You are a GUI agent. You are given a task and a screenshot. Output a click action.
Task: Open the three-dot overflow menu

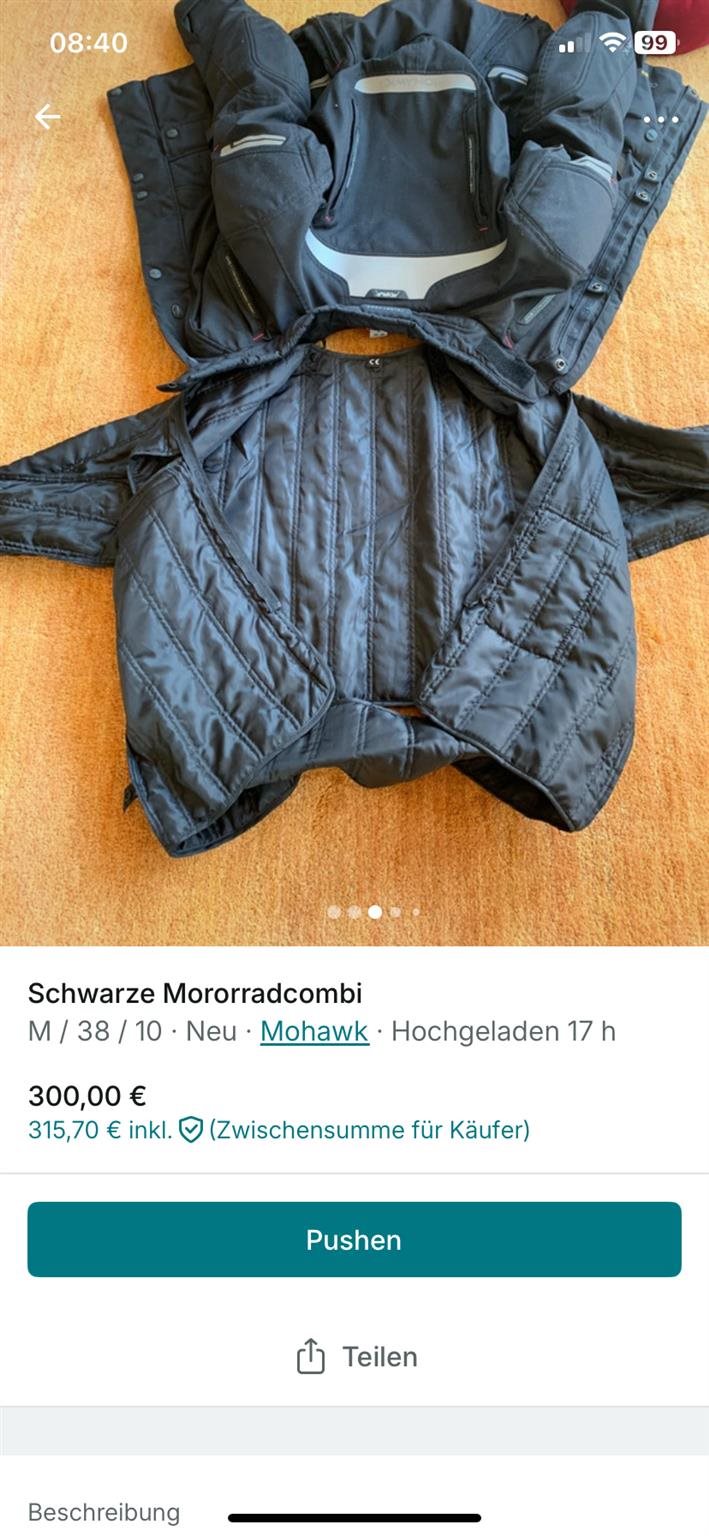point(660,120)
